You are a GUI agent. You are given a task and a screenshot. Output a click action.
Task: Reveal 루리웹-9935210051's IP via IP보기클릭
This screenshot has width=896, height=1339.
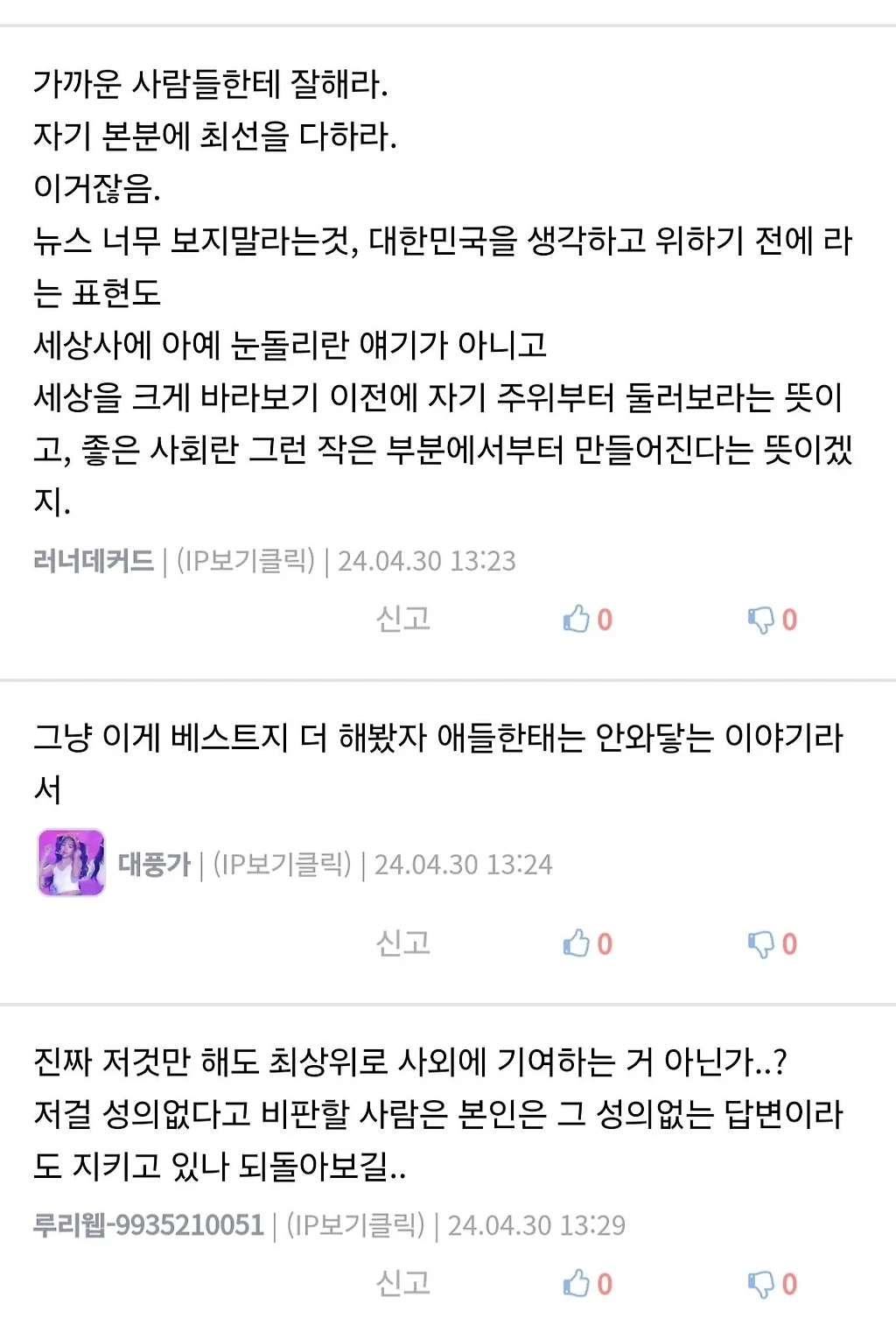tap(355, 1225)
